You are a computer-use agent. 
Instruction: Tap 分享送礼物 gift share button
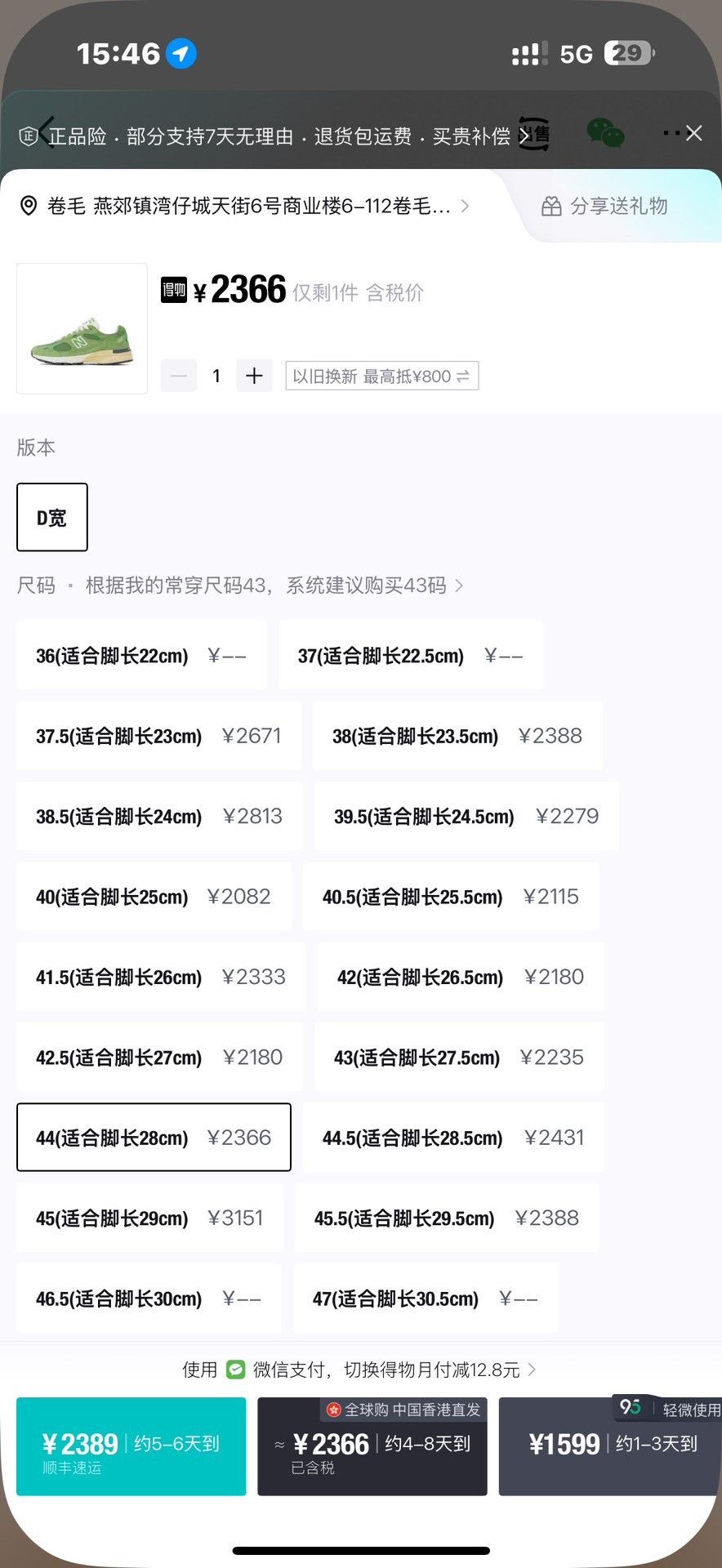point(604,207)
